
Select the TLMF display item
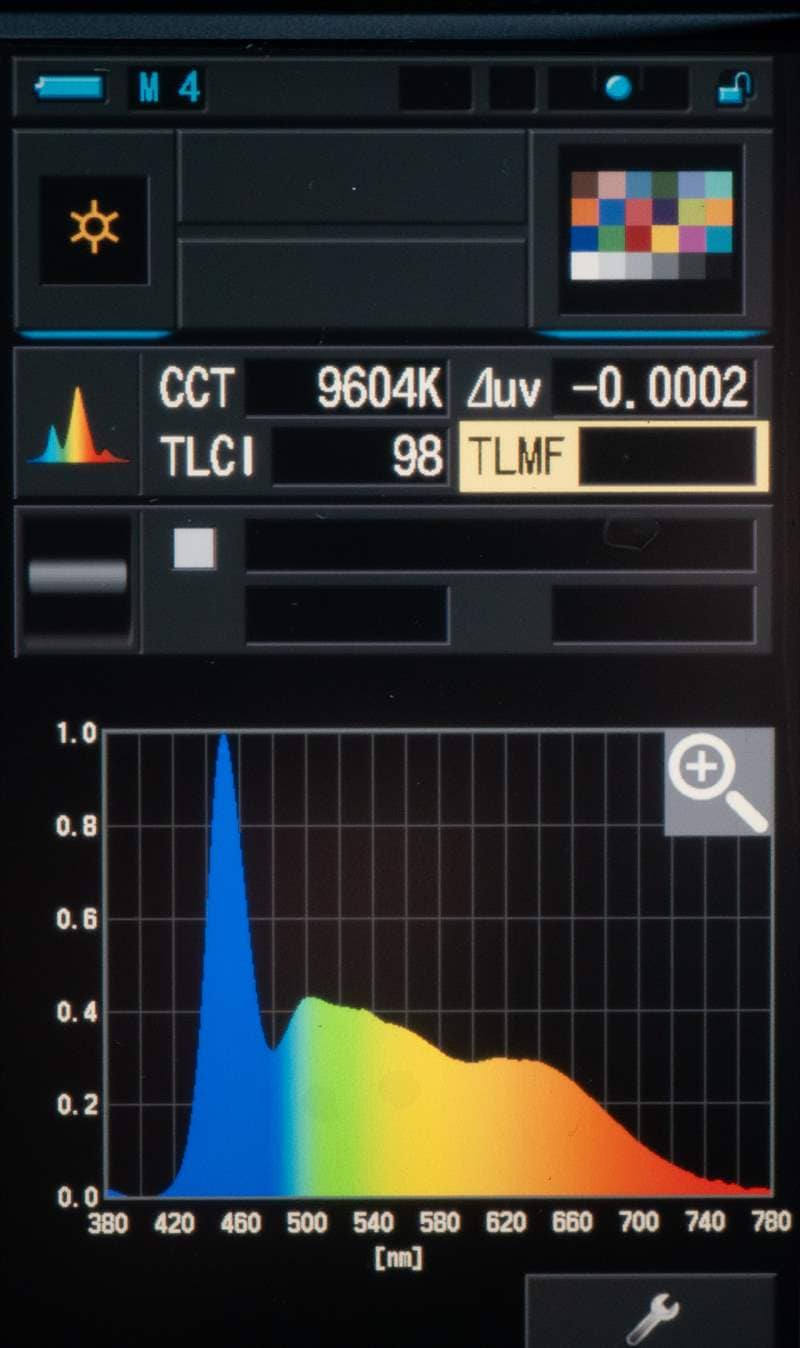(613, 457)
